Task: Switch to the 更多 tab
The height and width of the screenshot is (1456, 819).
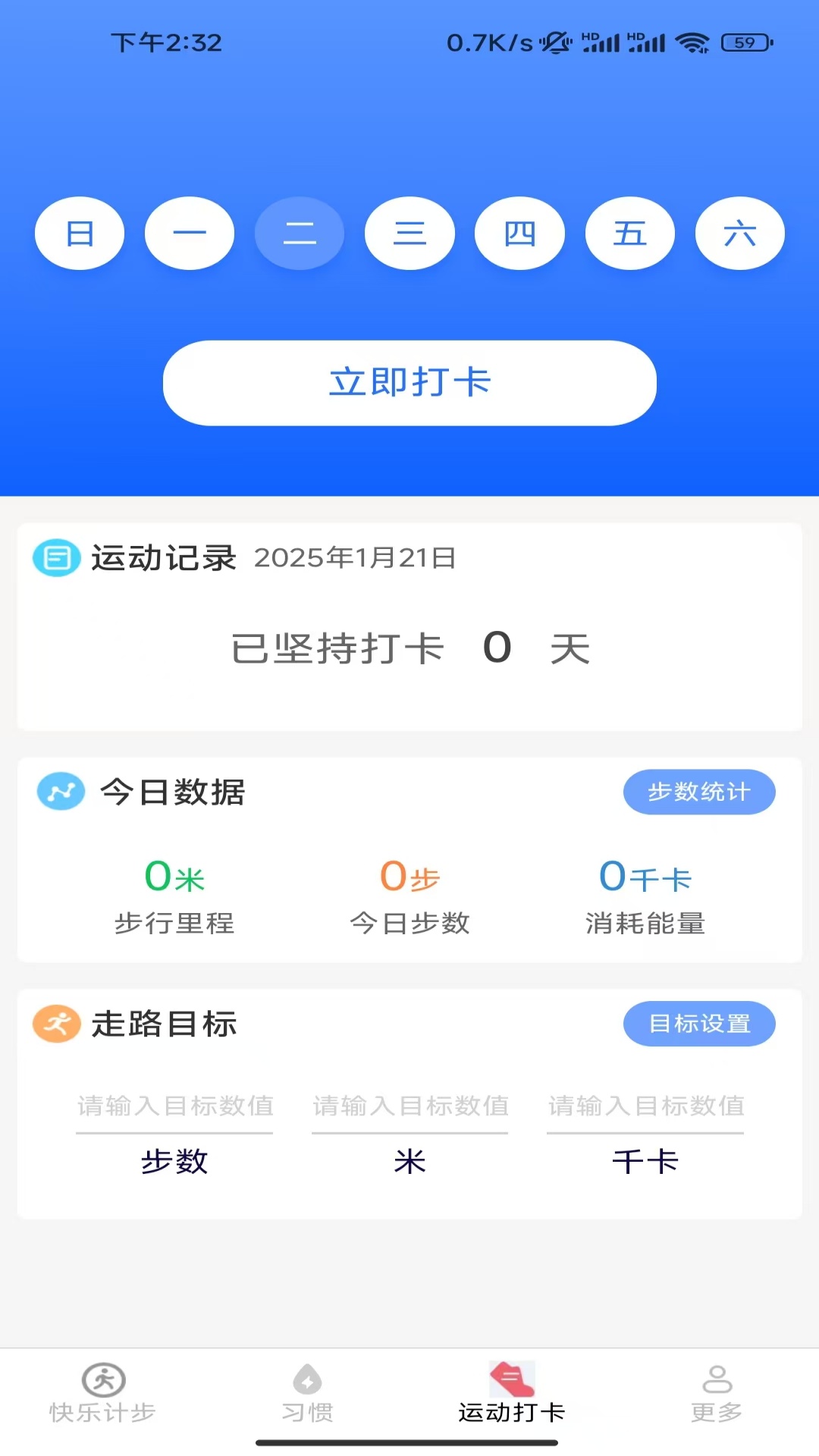Action: pos(717,1394)
